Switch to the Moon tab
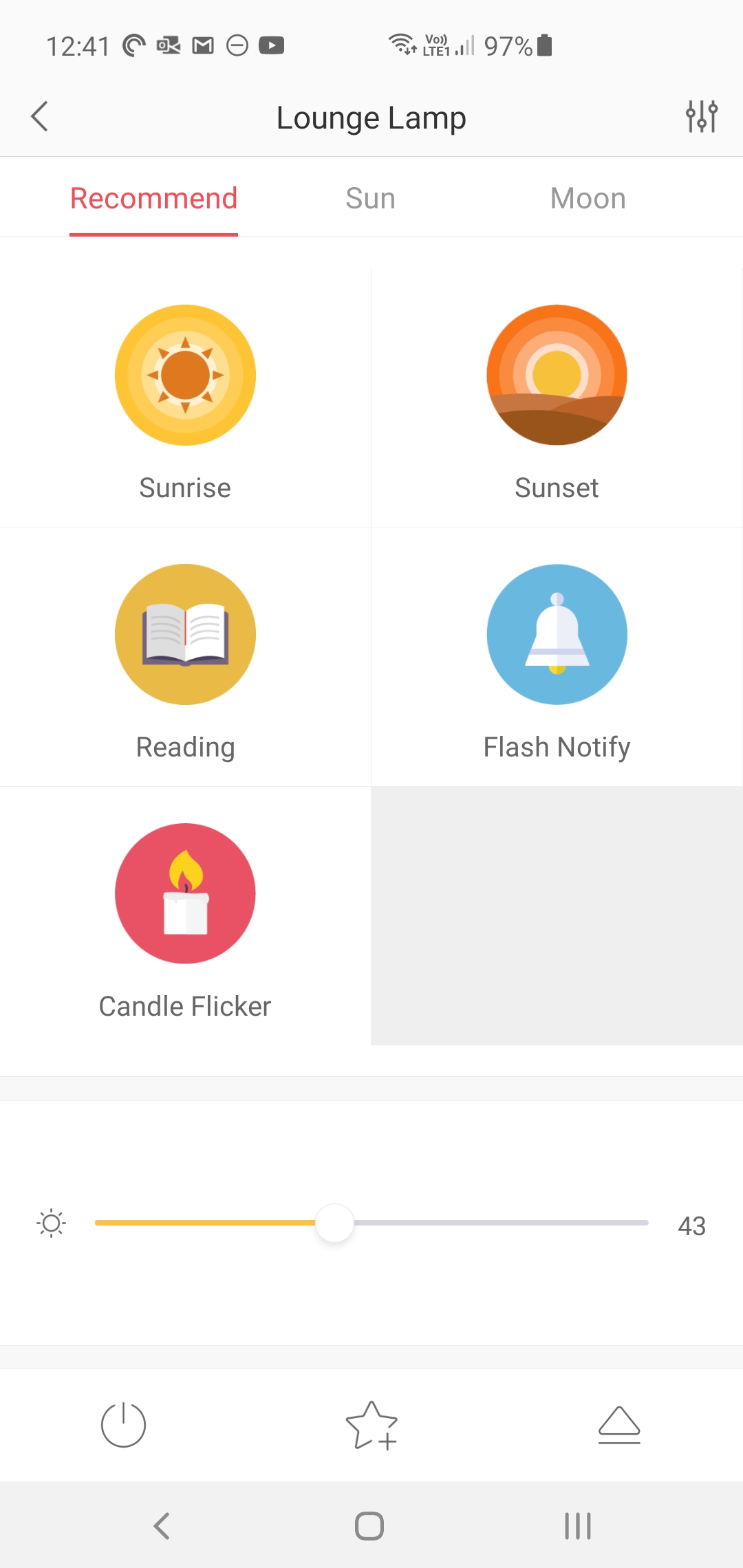 tap(588, 199)
